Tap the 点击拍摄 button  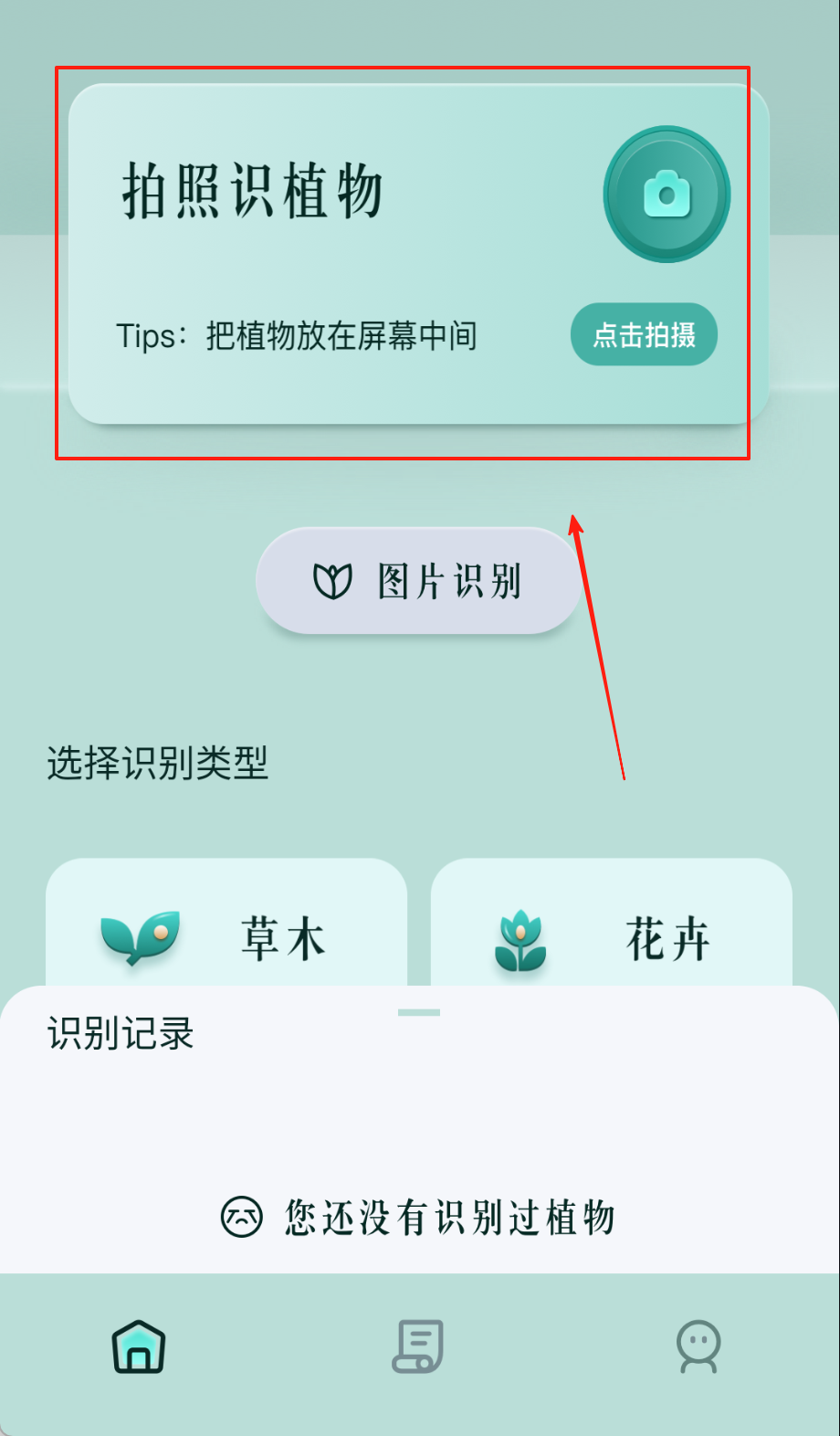(645, 335)
